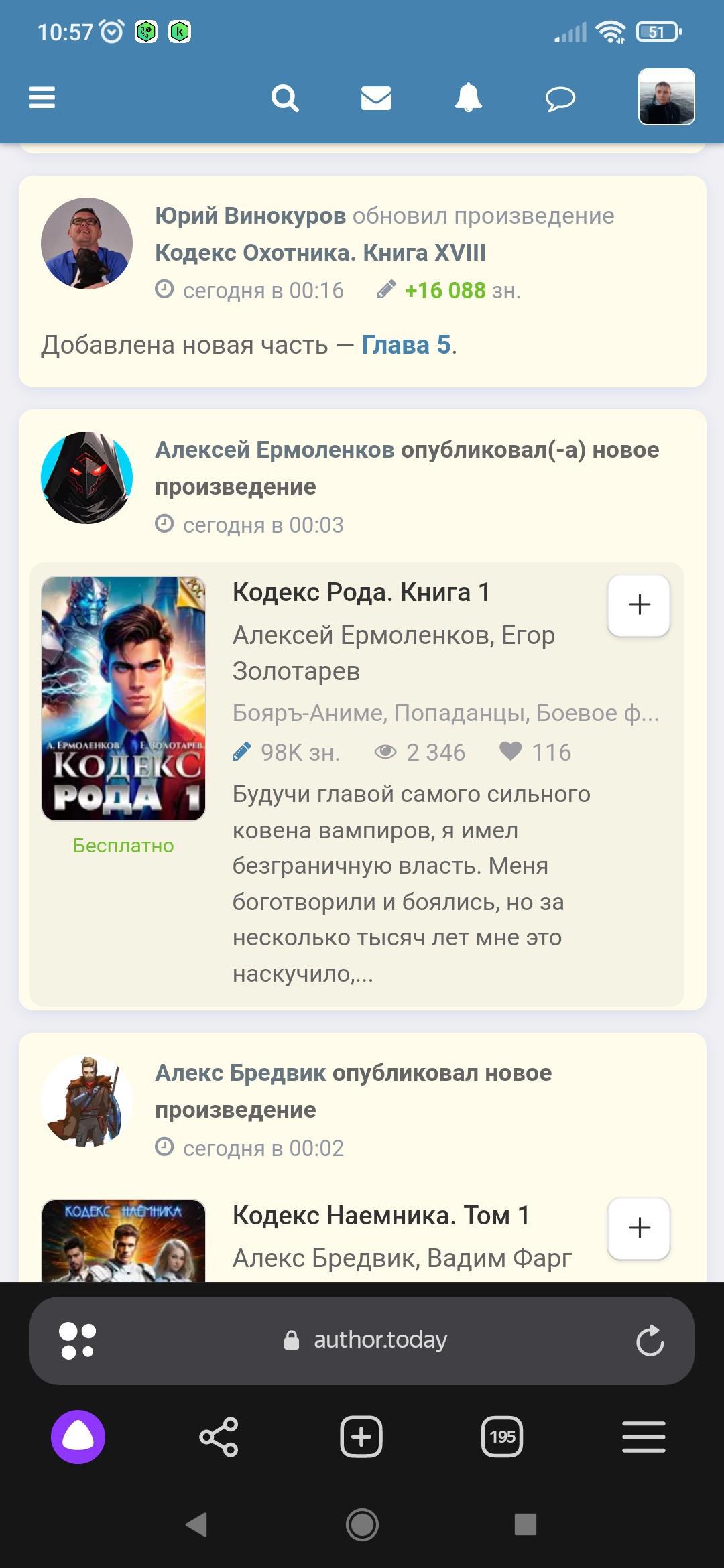Open site search

tap(285, 99)
